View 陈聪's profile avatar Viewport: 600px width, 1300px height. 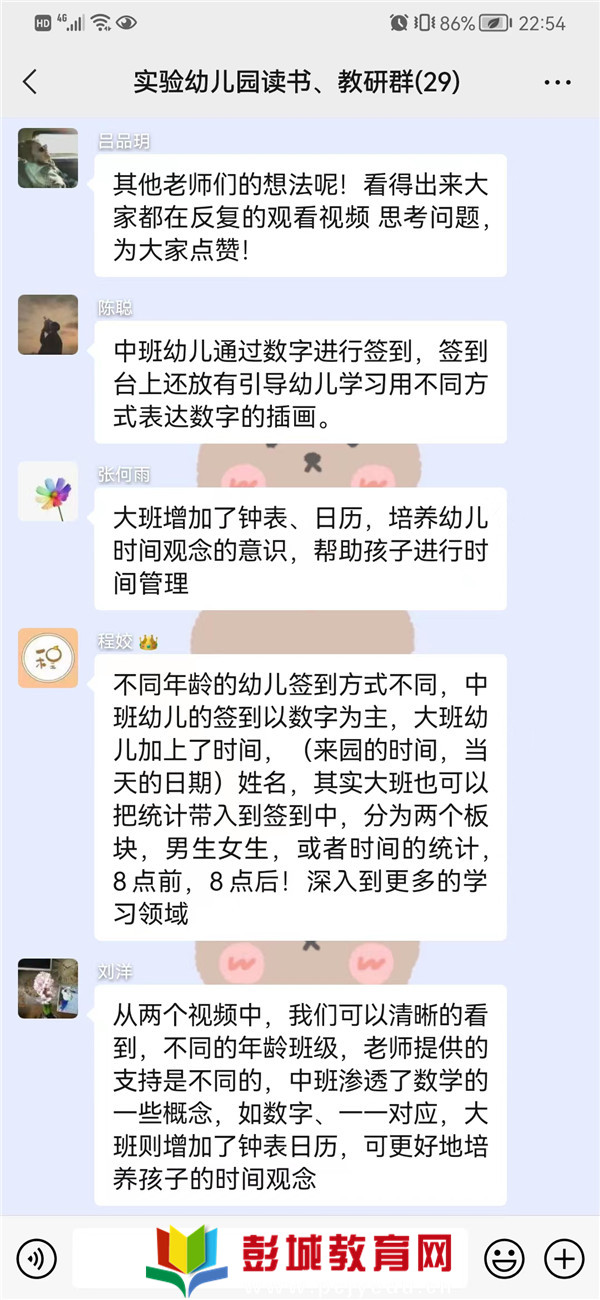[x=48, y=324]
